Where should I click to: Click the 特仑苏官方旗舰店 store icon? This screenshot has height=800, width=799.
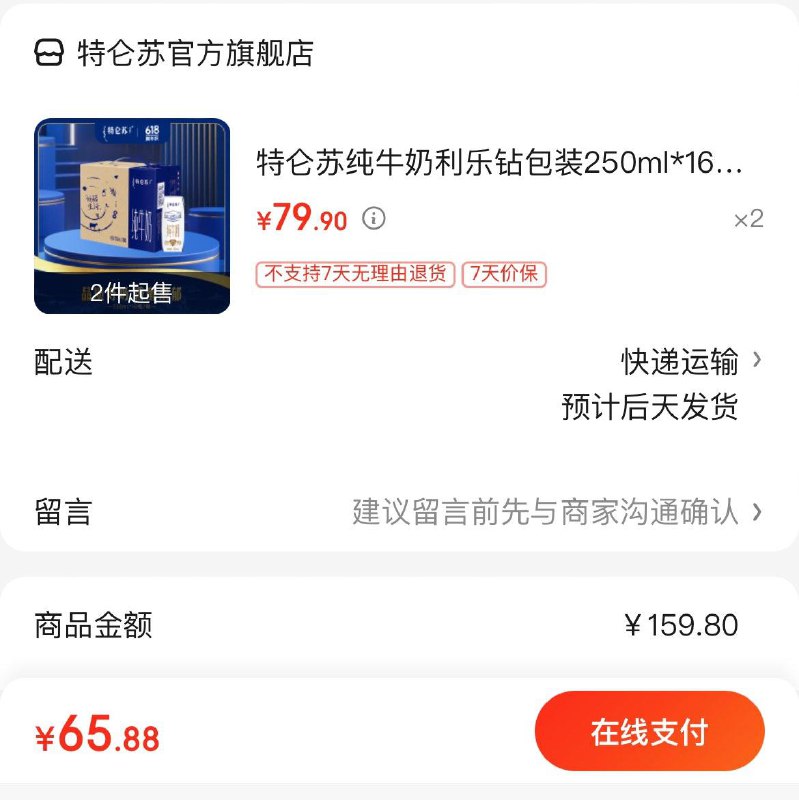coord(47,55)
